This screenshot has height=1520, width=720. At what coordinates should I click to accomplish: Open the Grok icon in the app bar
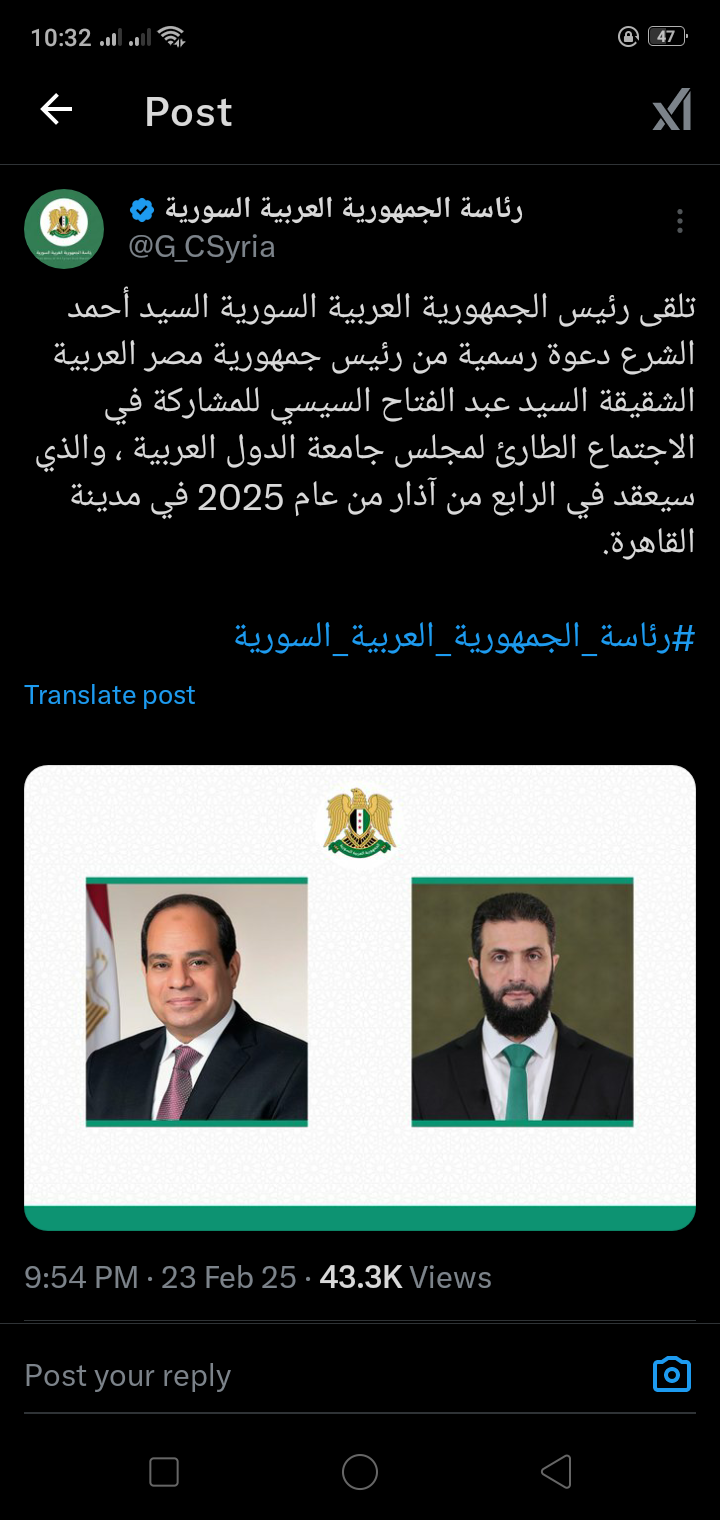pyautogui.click(x=672, y=110)
